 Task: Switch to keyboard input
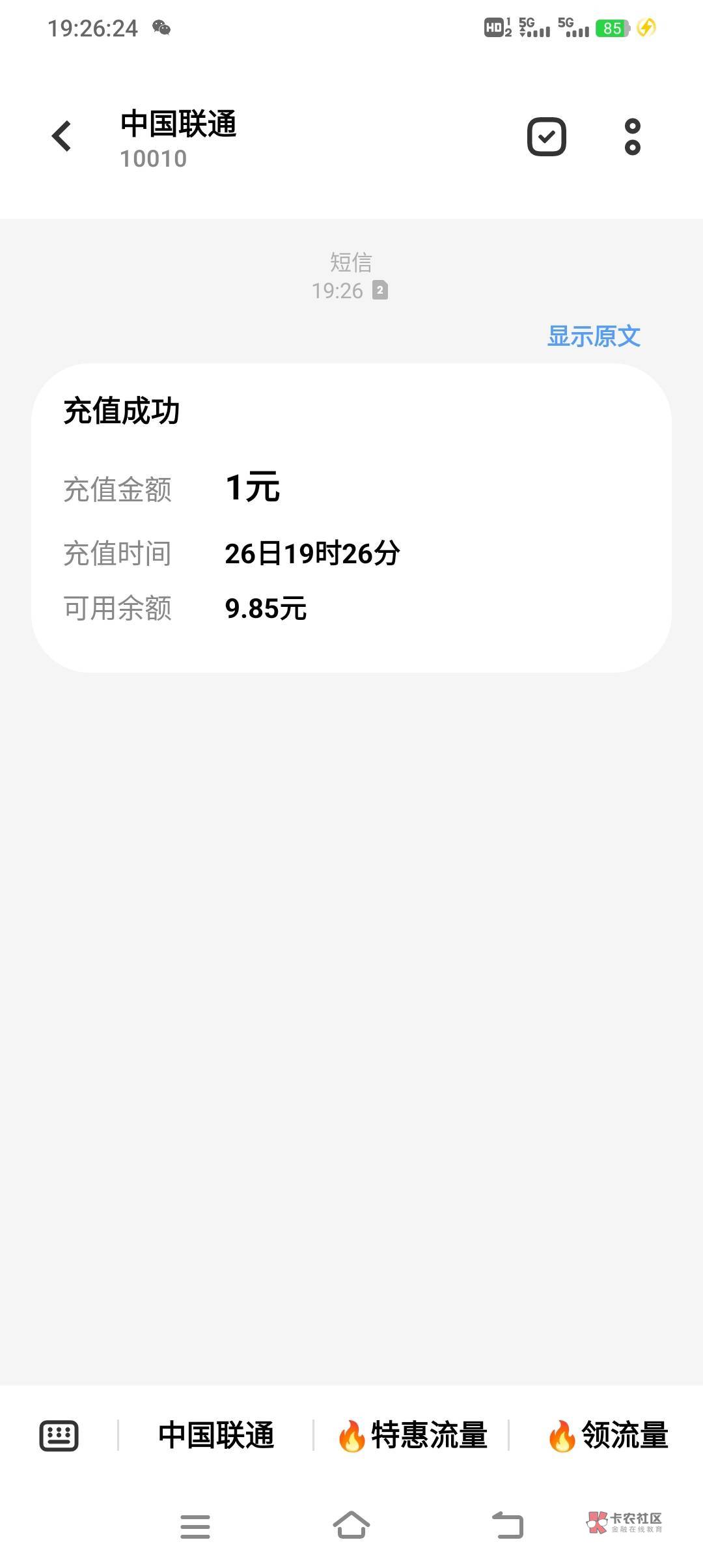click(x=59, y=1436)
